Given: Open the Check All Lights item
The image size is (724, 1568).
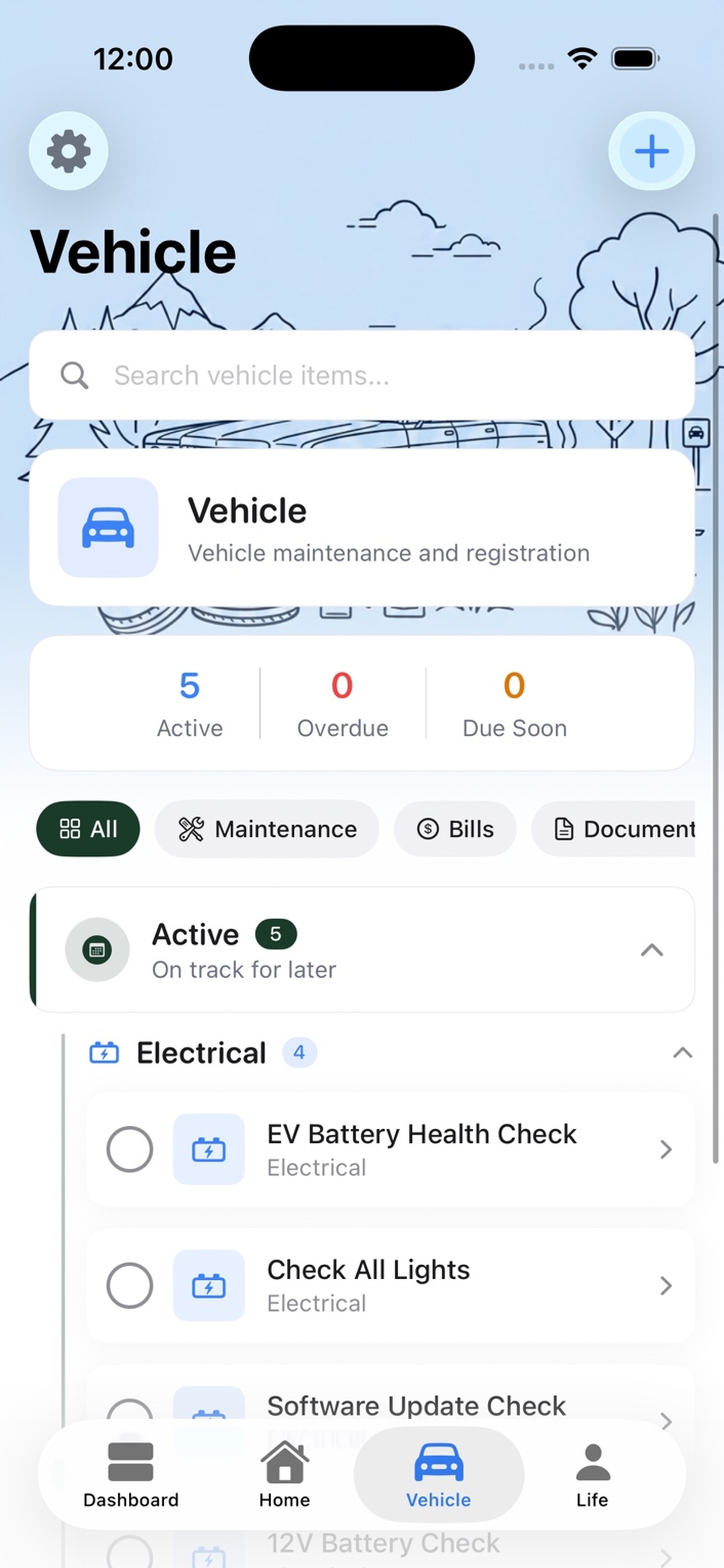Looking at the screenshot, I should pyautogui.click(x=390, y=1286).
